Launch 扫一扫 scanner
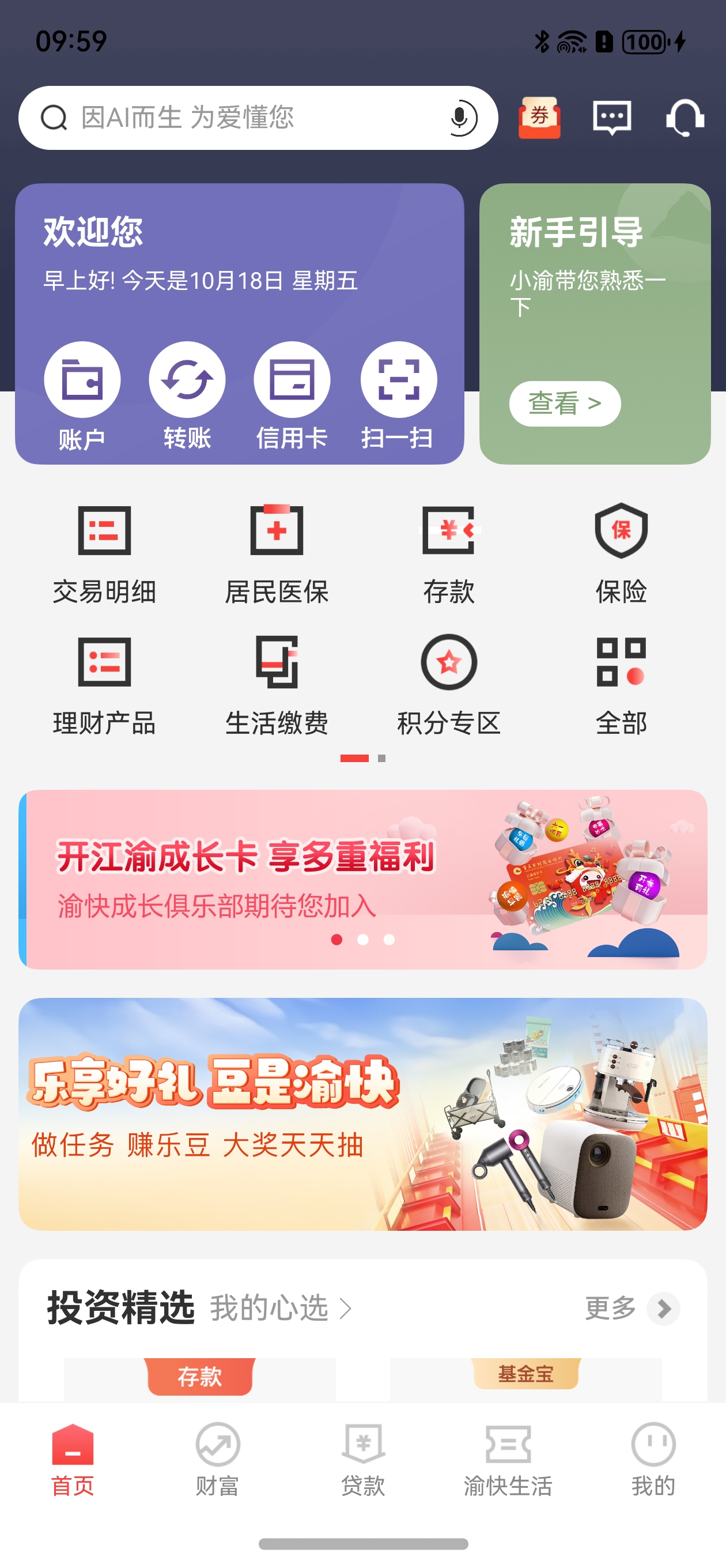Screen dimensions: 726x1568 398,395
